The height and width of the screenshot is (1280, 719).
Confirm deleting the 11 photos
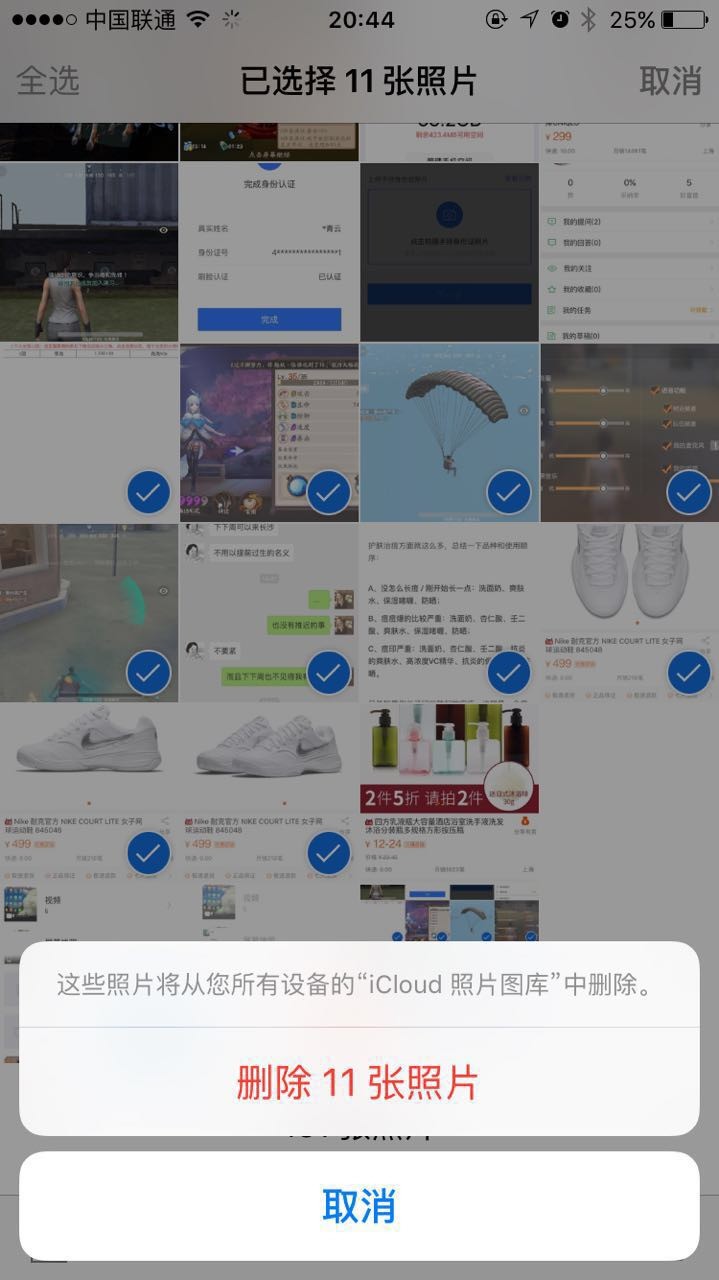tap(359, 1082)
